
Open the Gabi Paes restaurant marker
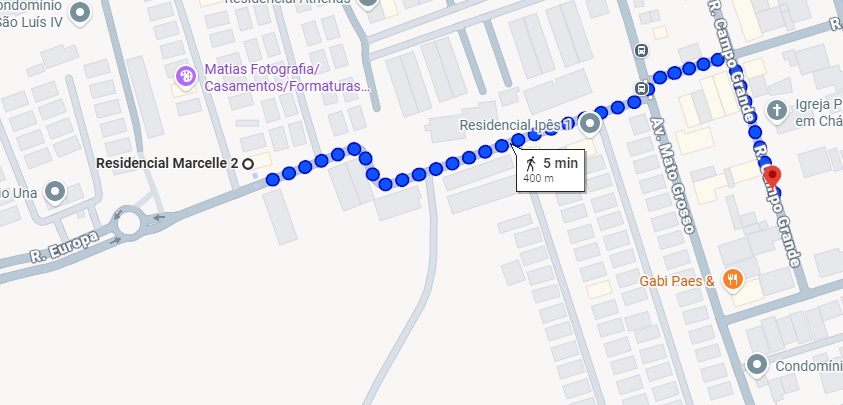click(733, 280)
